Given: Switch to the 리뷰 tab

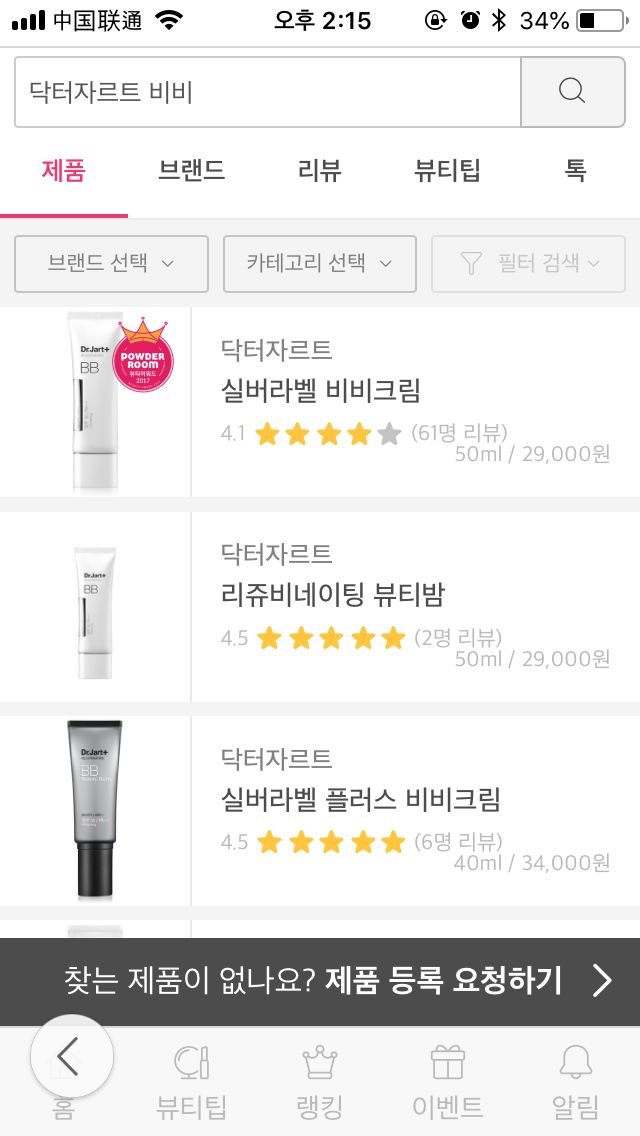Looking at the screenshot, I should tap(319, 170).
